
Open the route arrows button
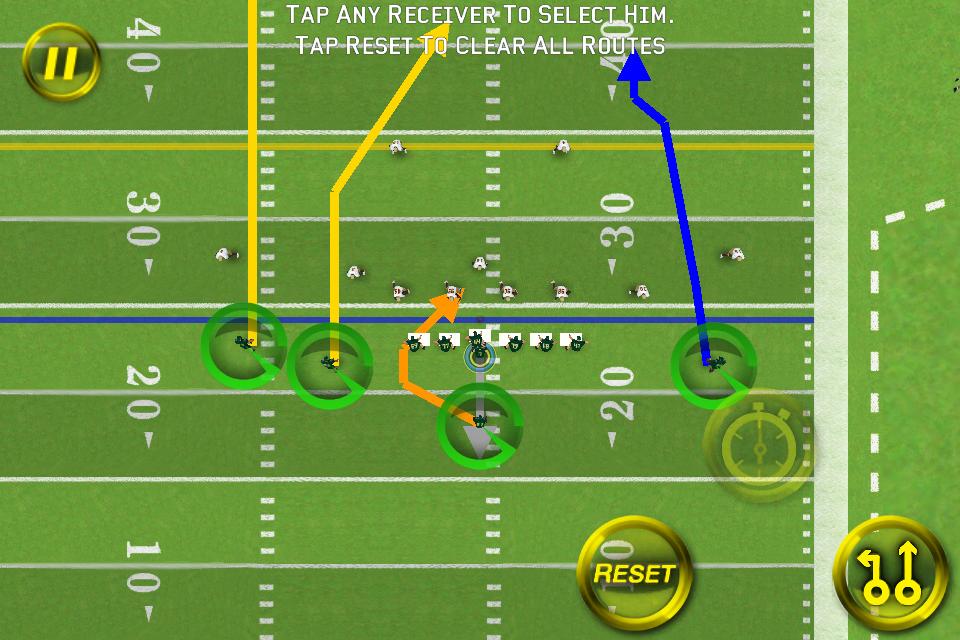click(x=889, y=573)
